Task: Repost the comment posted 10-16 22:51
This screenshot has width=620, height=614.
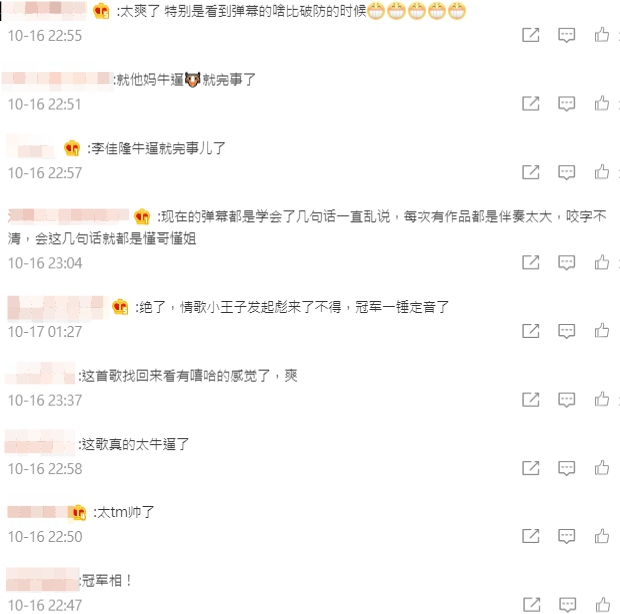Action: tap(531, 103)
